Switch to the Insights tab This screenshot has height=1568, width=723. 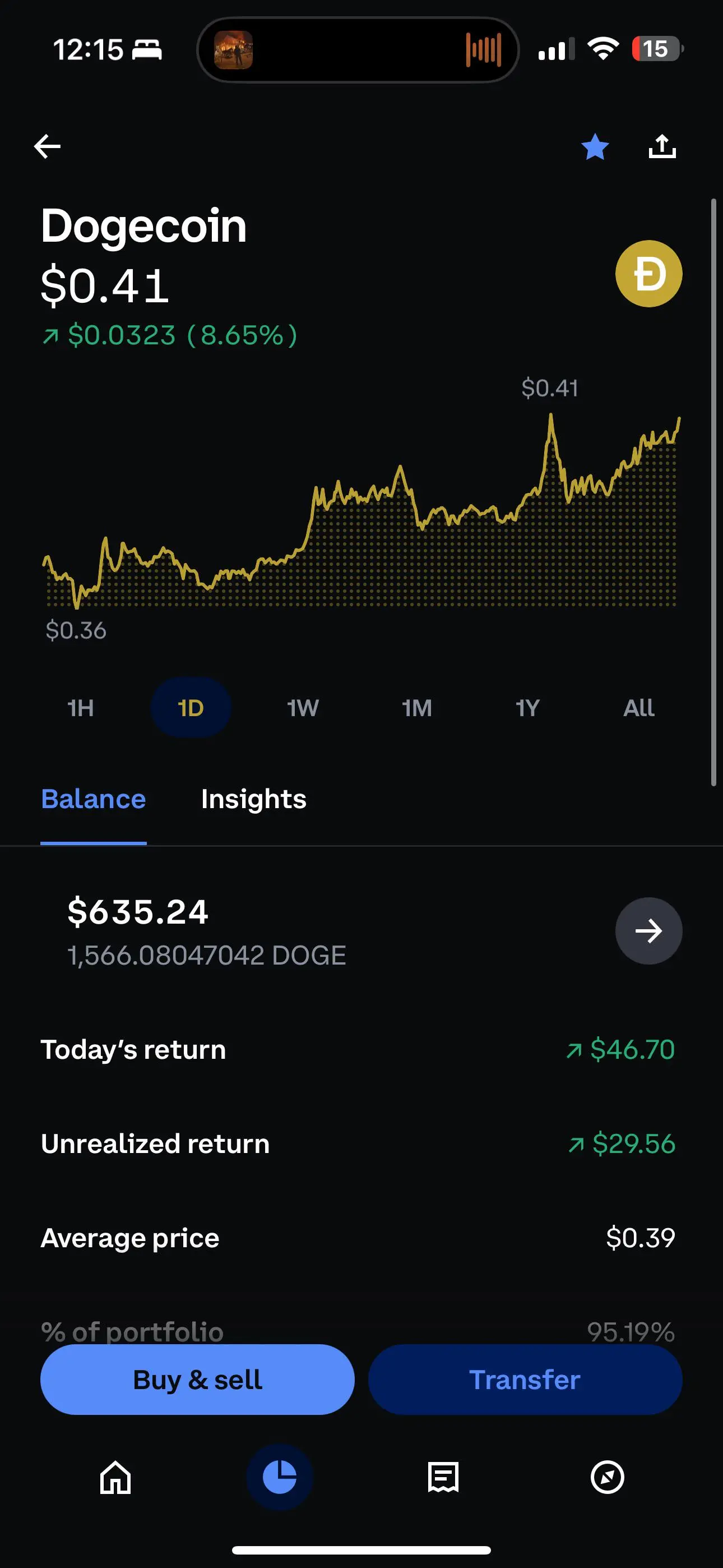[253, 799]
